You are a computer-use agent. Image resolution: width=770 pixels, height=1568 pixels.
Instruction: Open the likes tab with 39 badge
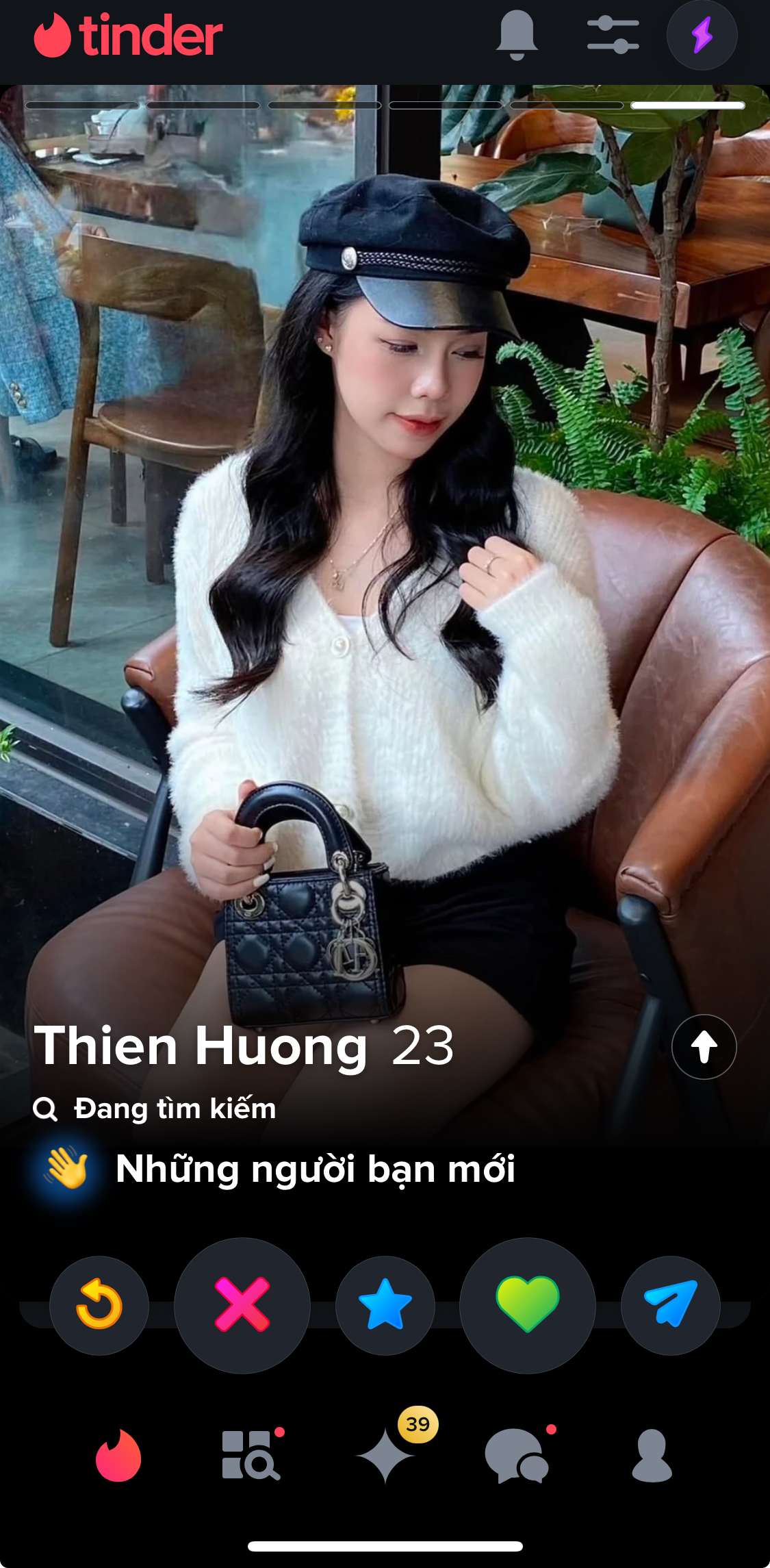point(385,1456)
